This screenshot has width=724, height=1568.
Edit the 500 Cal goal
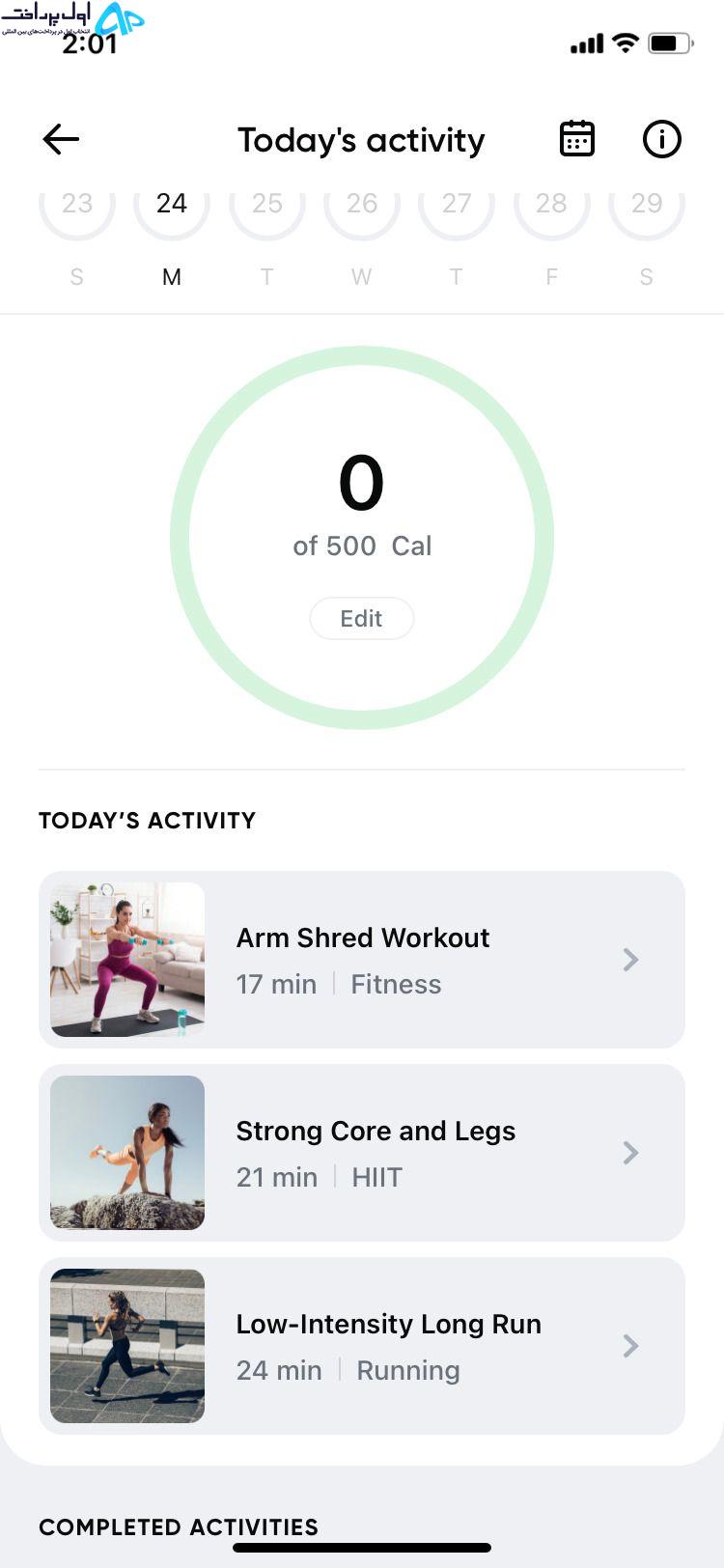362,618
